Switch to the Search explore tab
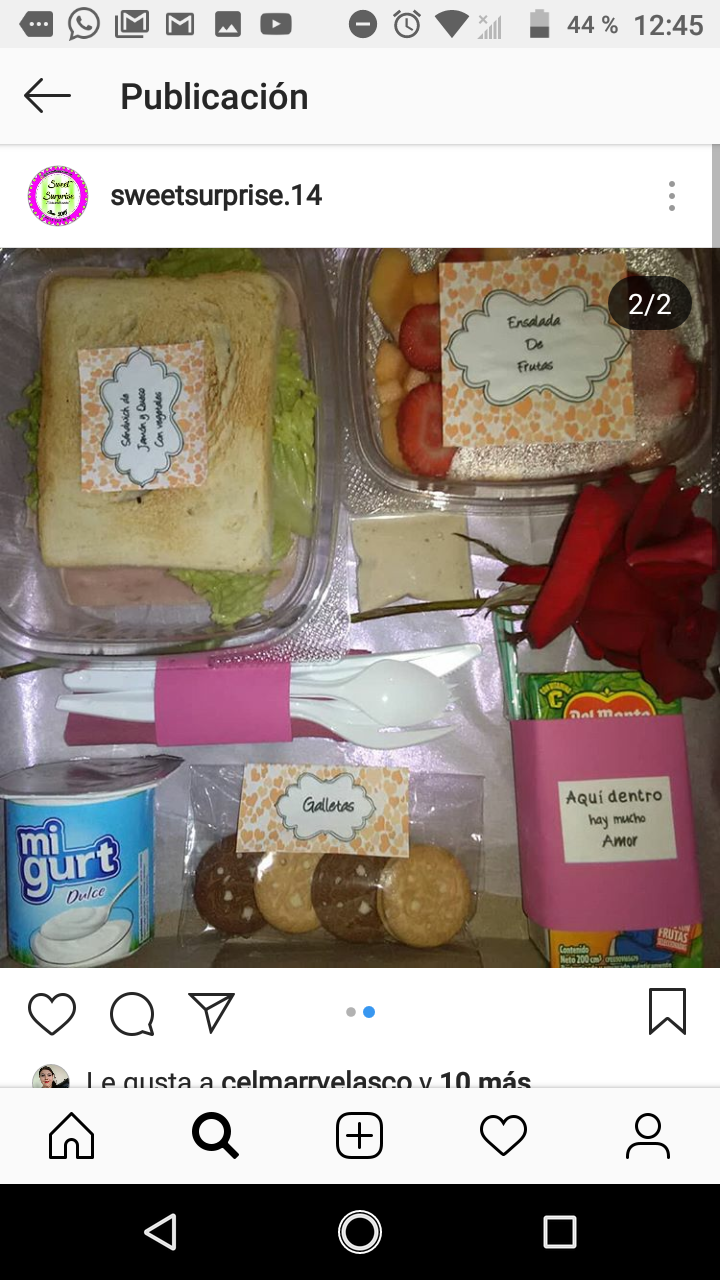The width and height of the screenshot is (720, 1280). click(x=215, y=1136)
